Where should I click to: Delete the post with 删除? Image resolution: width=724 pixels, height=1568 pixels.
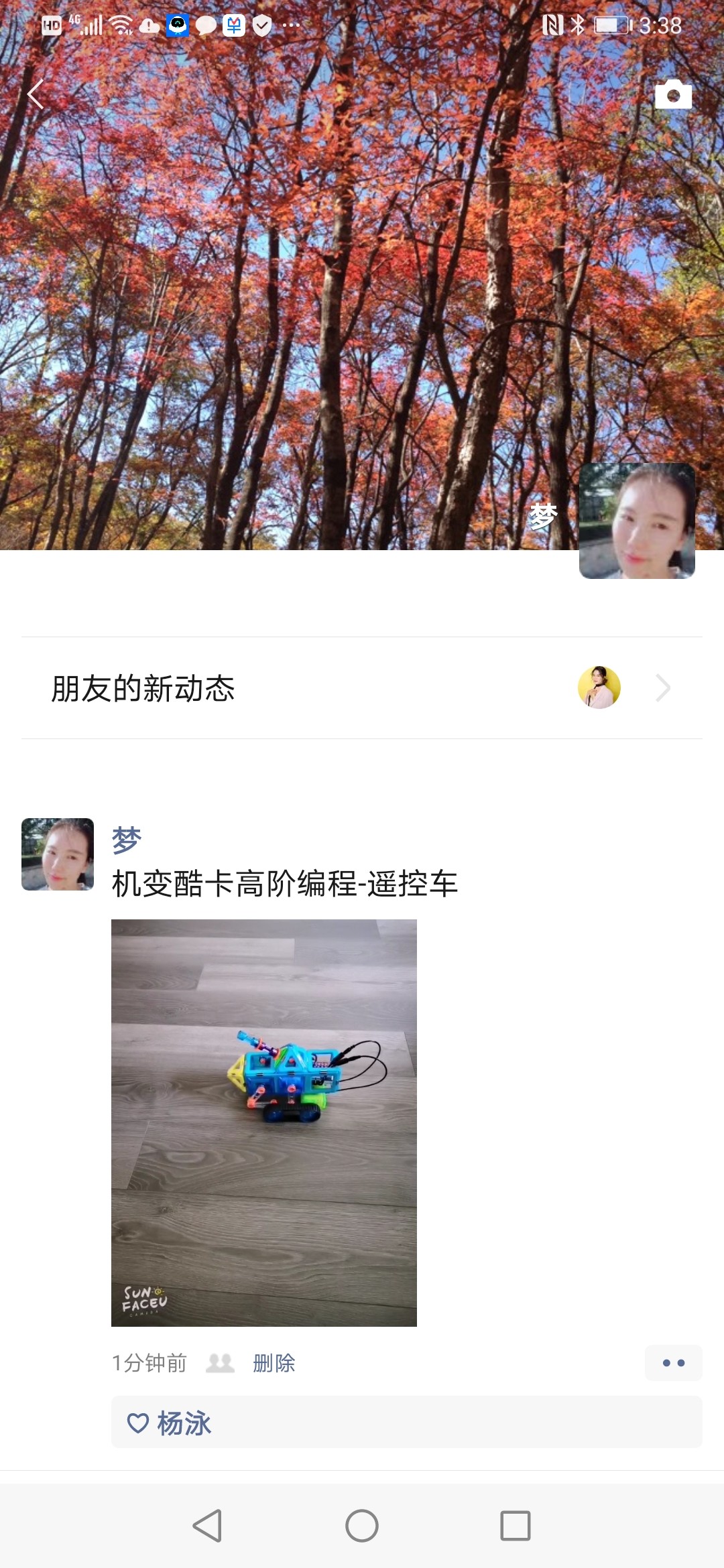pyautogui.click(x=274, y=1363)
